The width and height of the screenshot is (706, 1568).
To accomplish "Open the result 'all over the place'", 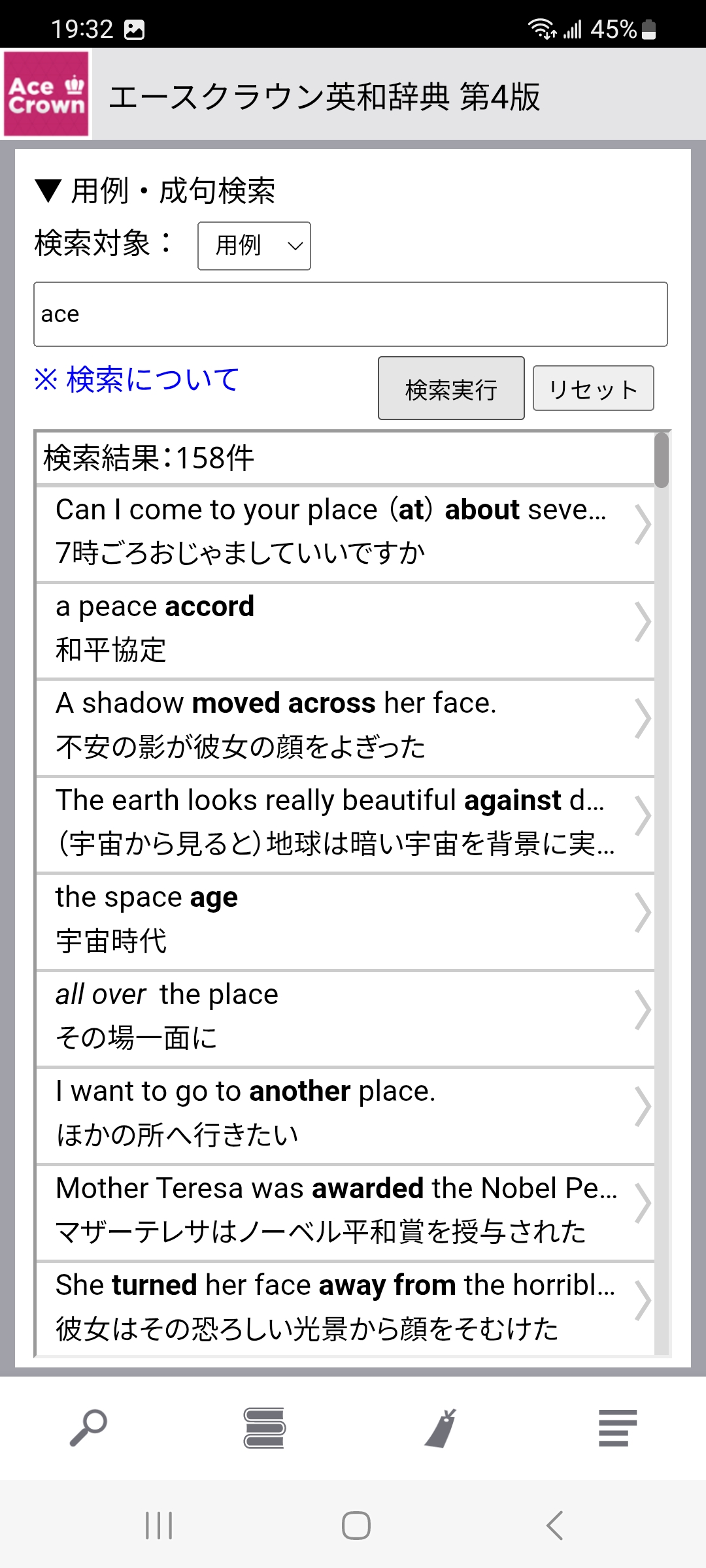I will tap(345, 1017).
